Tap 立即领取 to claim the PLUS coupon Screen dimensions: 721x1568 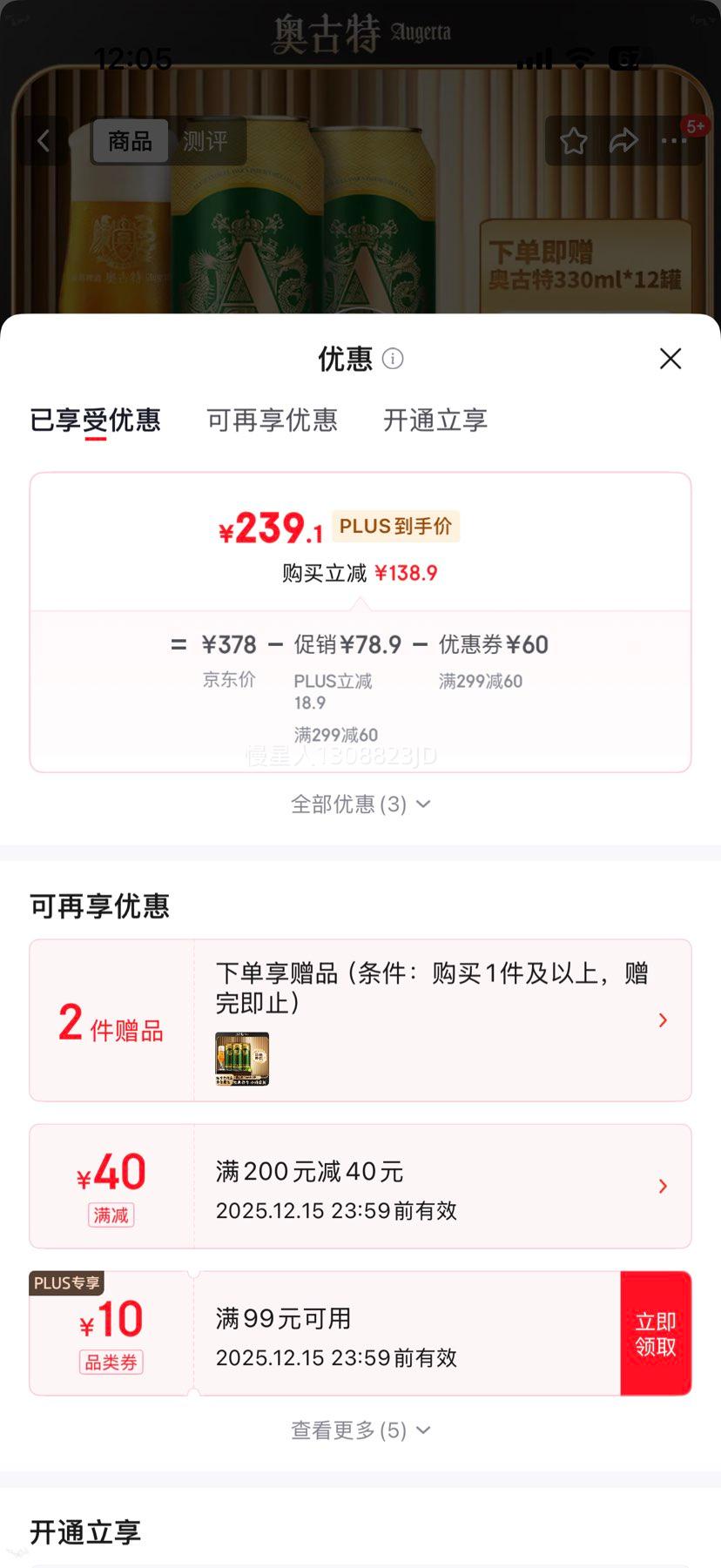pyautogui.click(x=656, y=1333)
